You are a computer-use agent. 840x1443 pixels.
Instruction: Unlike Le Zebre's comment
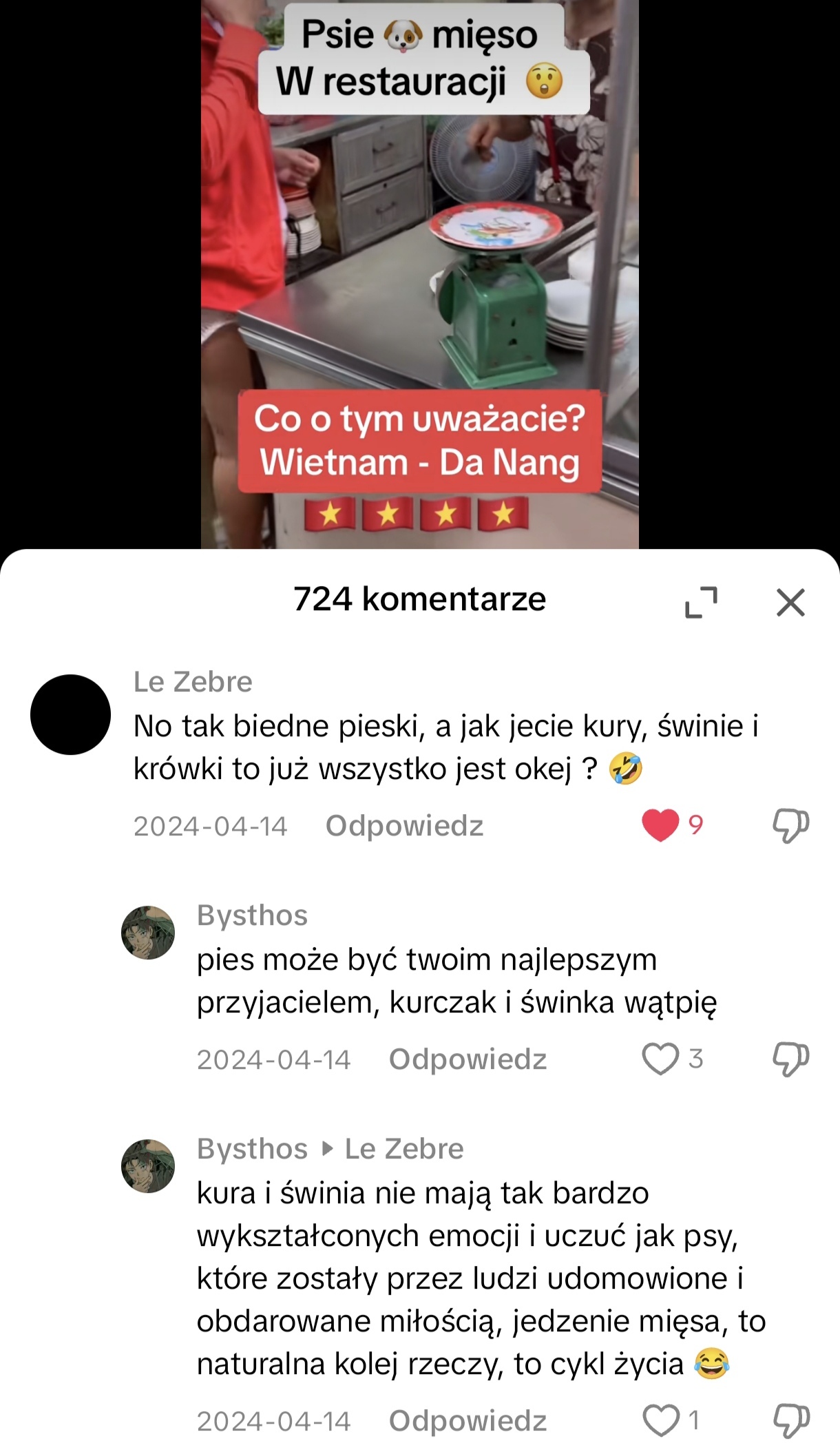(660, 825)
